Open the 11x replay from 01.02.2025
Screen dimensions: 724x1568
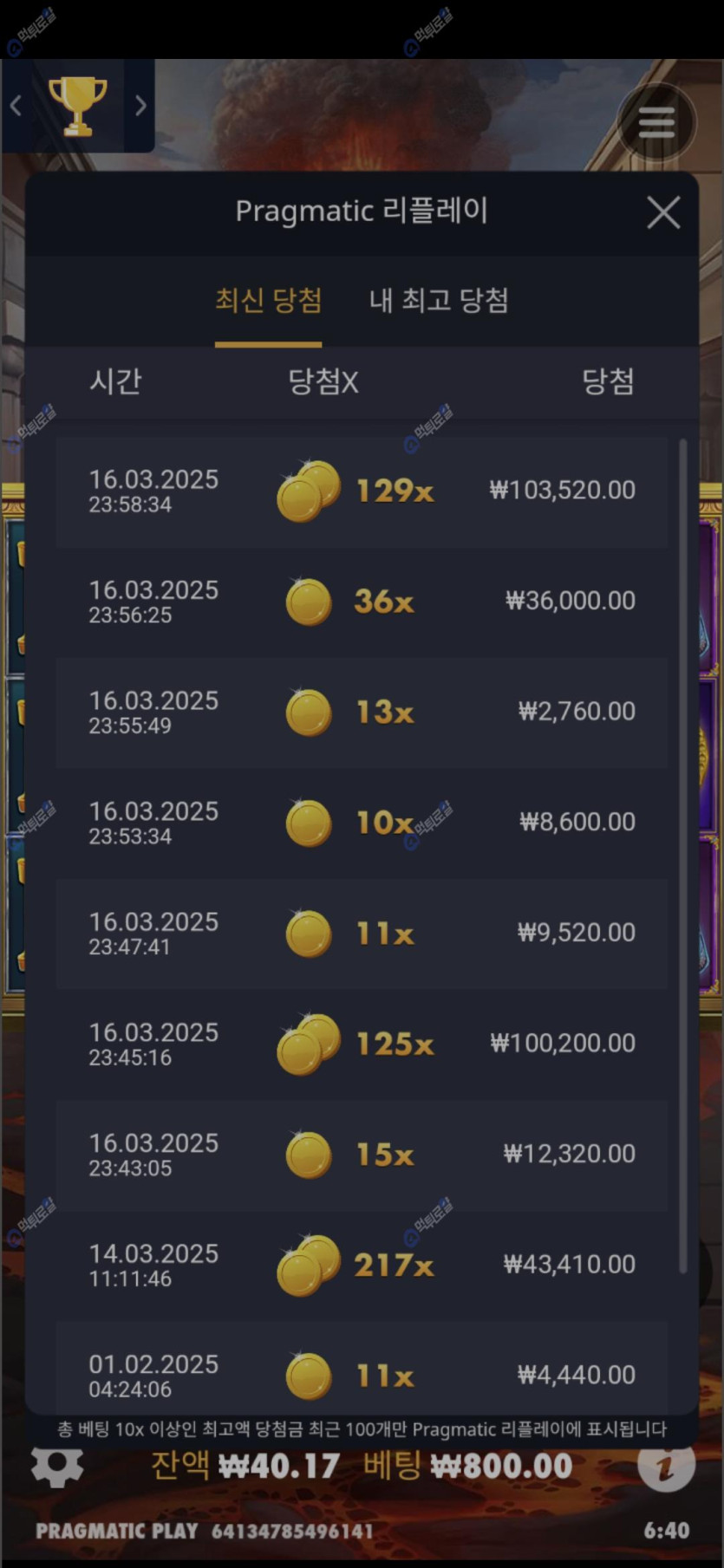coord(362,1374)
